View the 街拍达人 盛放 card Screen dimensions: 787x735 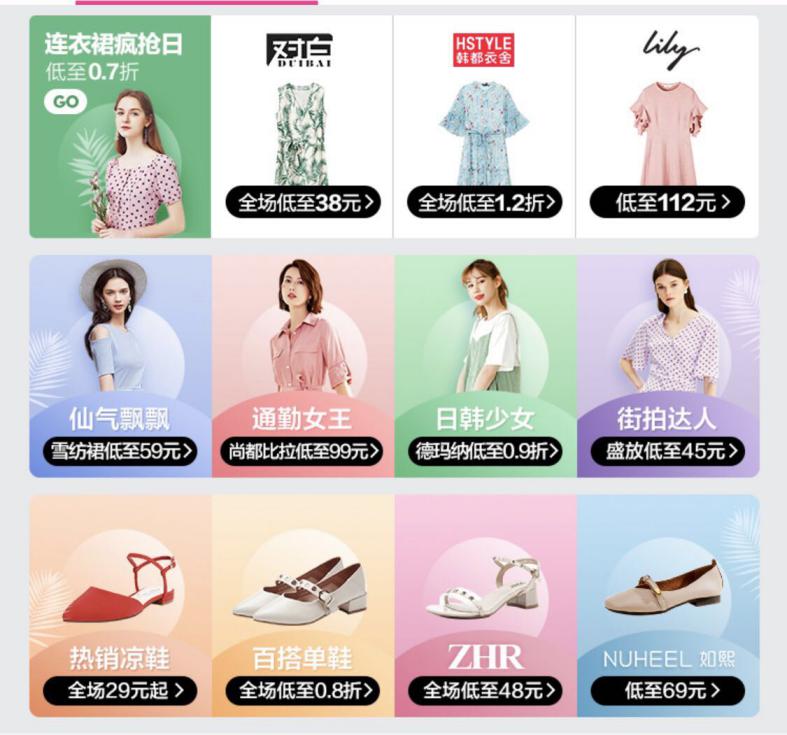[668, 367]
